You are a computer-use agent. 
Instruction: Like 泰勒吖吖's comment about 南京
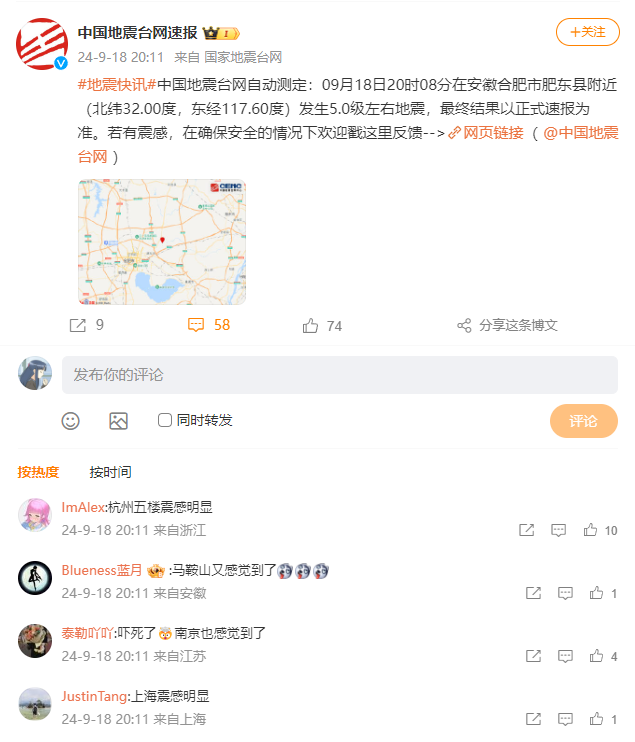click(597, 656)
